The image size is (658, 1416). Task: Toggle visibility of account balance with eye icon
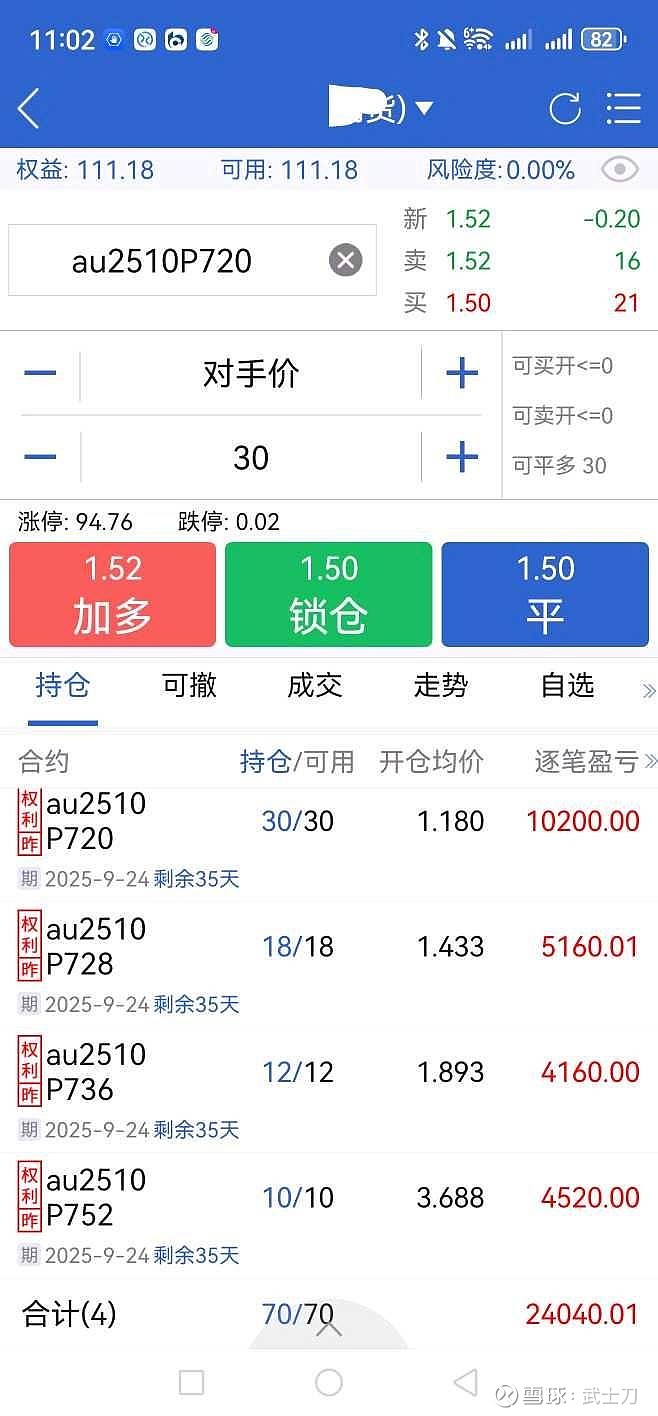(620, 169)
